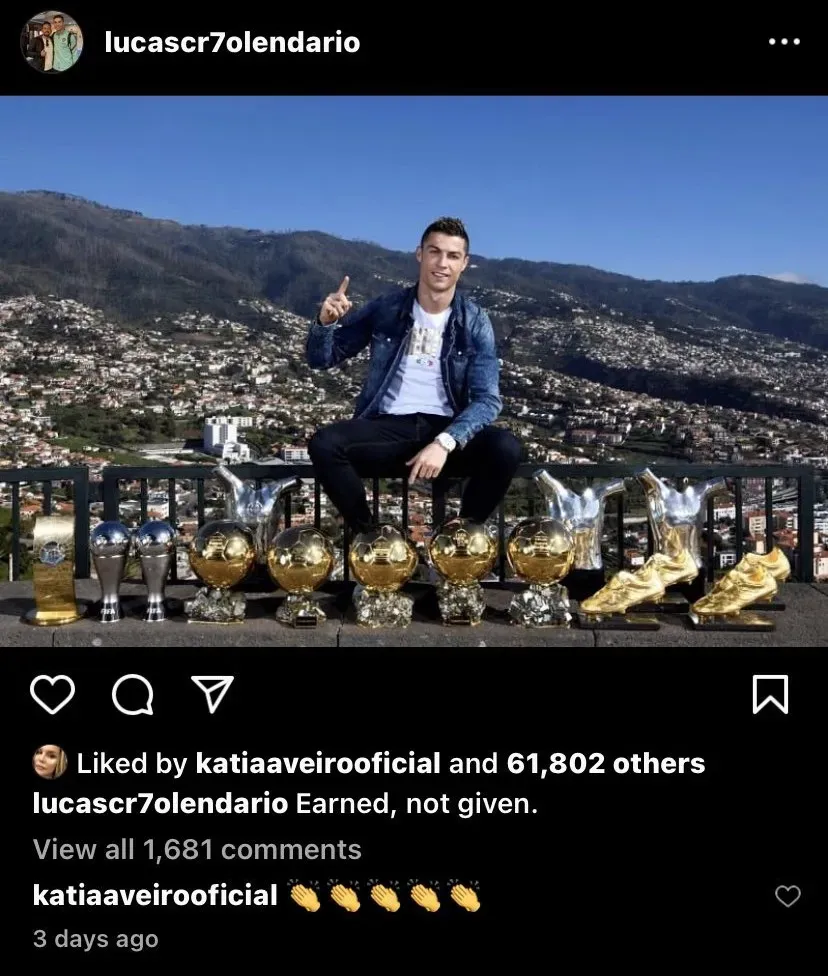This screenshot has height=976, width=828.
Task: Save the post with bookmark icon
Action: pyautogui.click(x=770, y=694)
